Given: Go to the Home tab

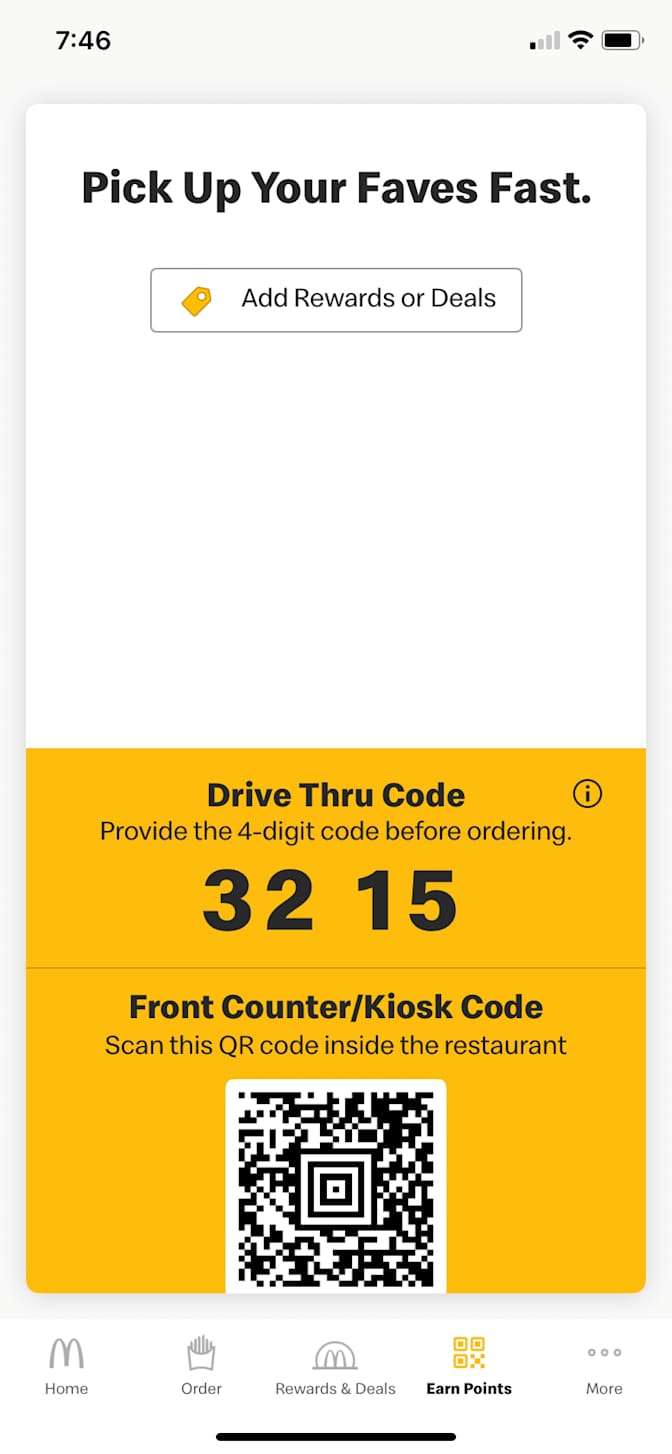Looking at the screenshot, I should point(66,1366).
